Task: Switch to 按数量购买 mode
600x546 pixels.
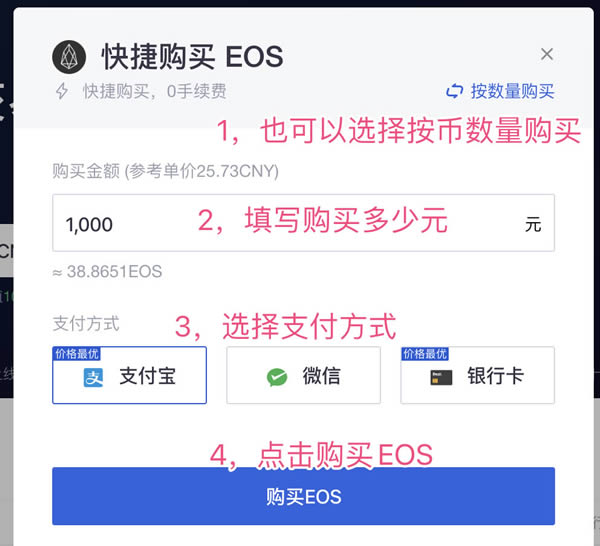Action: 500,91
